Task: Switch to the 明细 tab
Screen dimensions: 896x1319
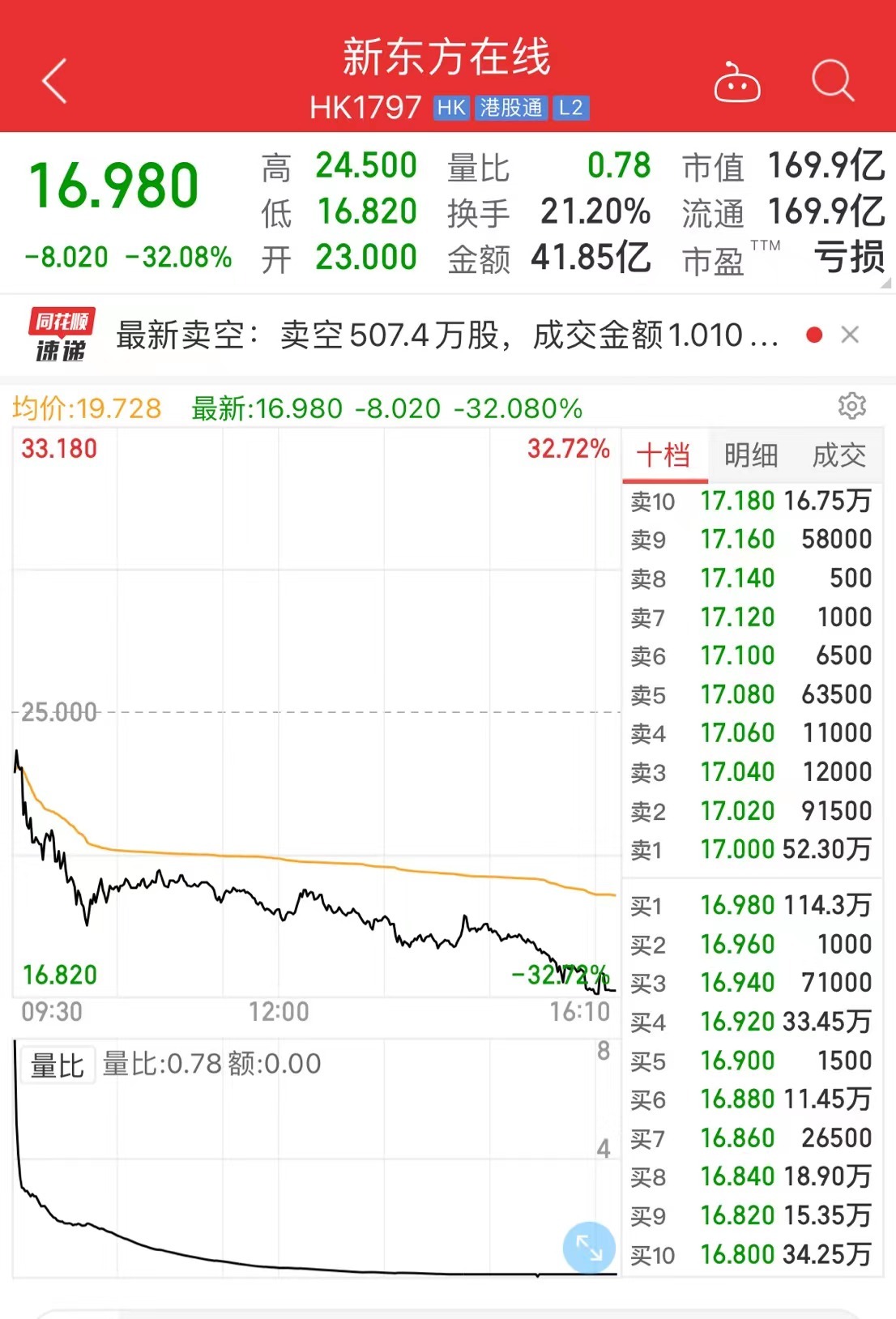Action: [751, 455]
